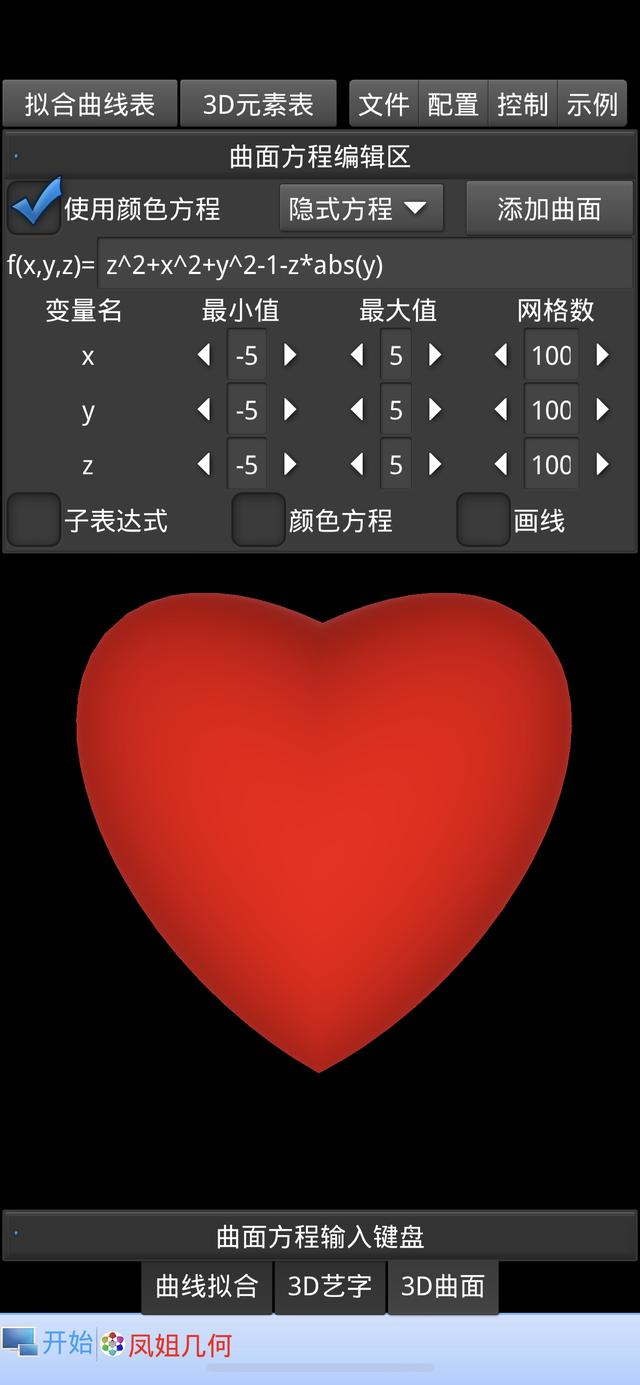Open the 控制 menu
Viewport: 640px width, 1385px height.
522,104
